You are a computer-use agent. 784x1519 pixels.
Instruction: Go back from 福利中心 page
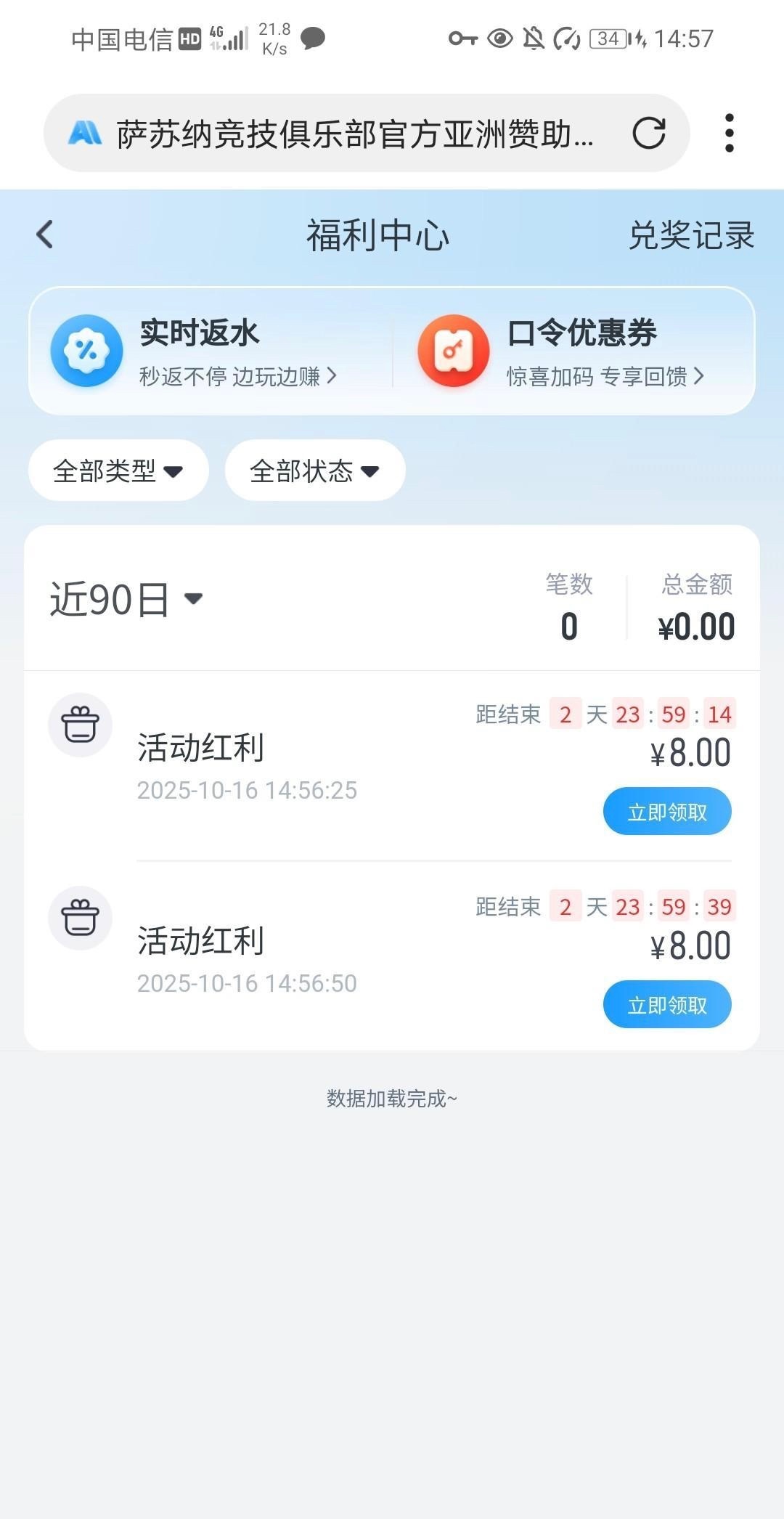(x=45, y=235)
